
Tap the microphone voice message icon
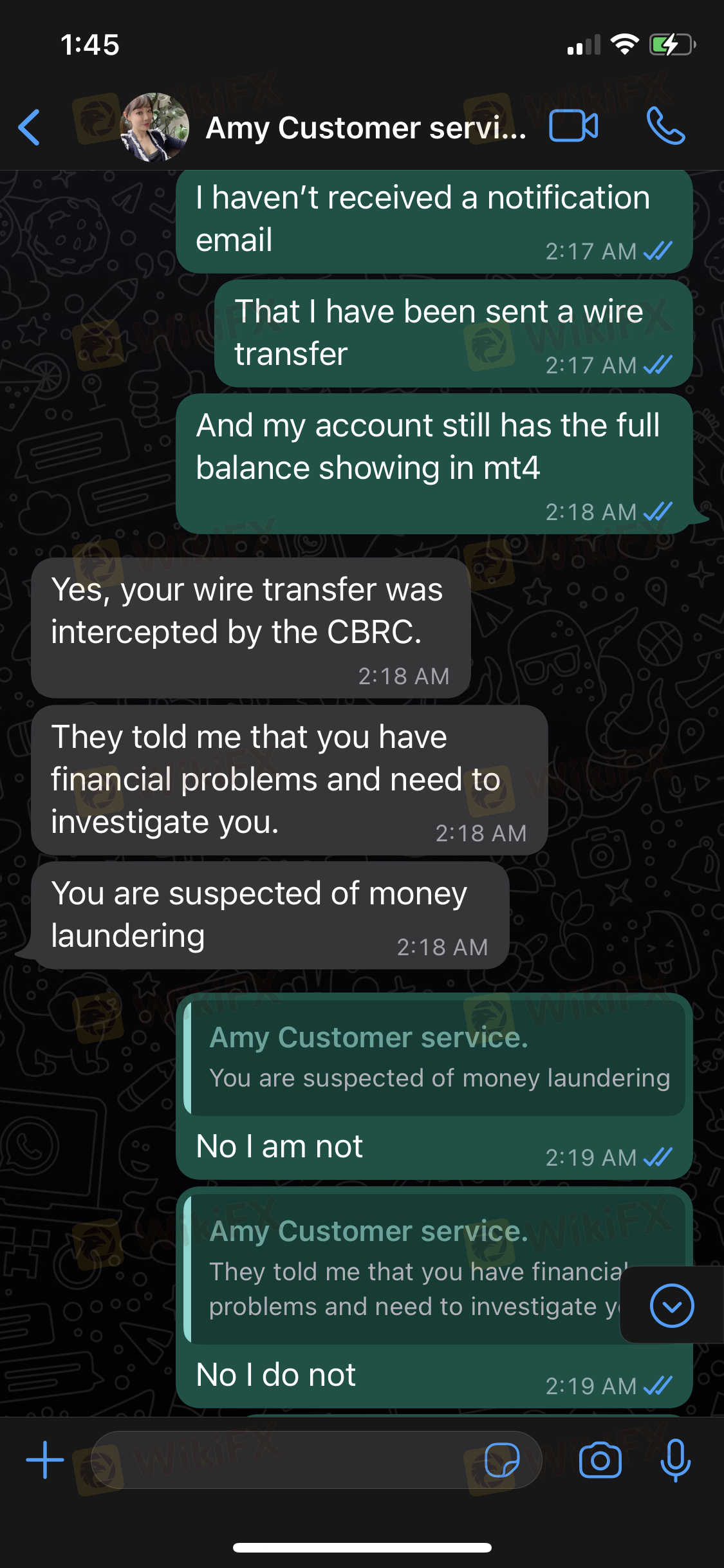point(675,1460)
